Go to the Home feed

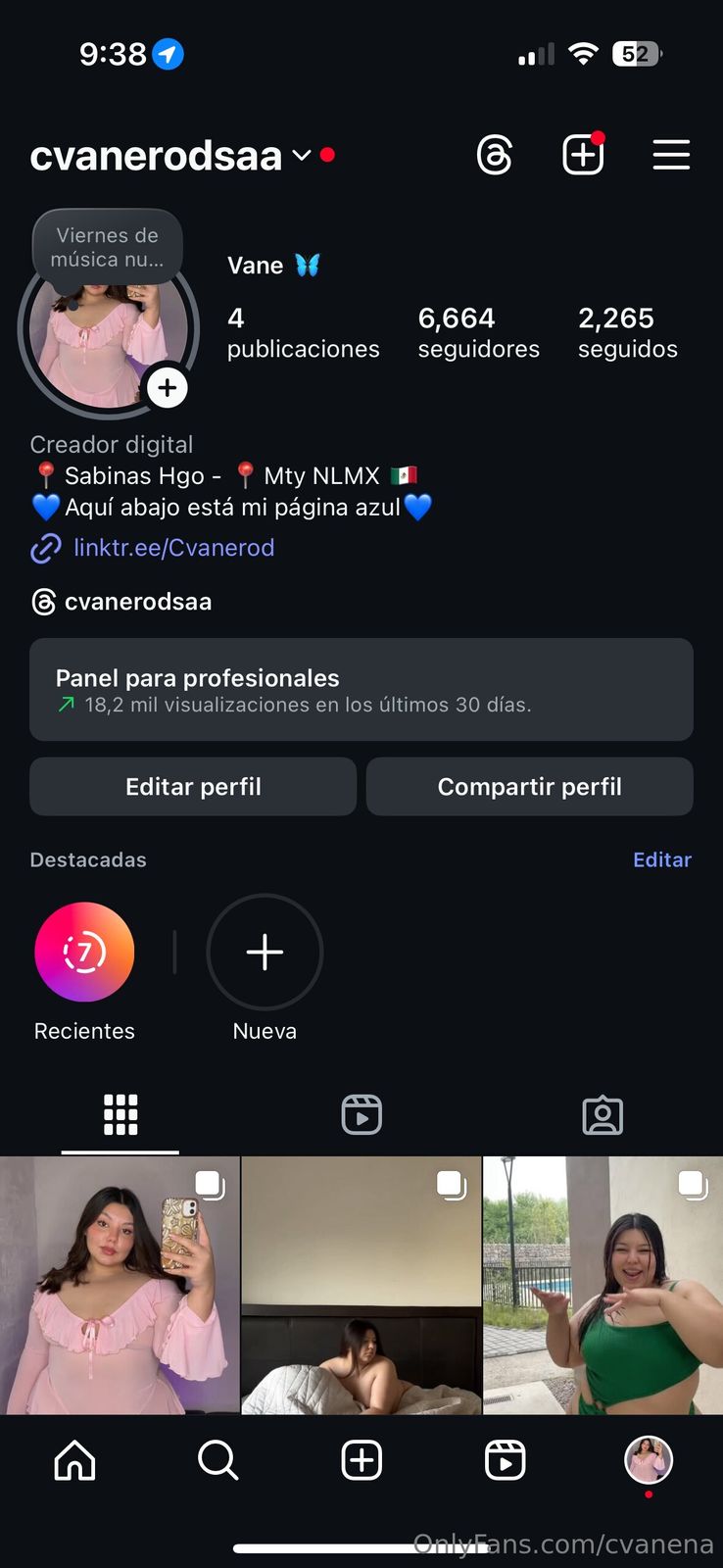[74, 1460]
